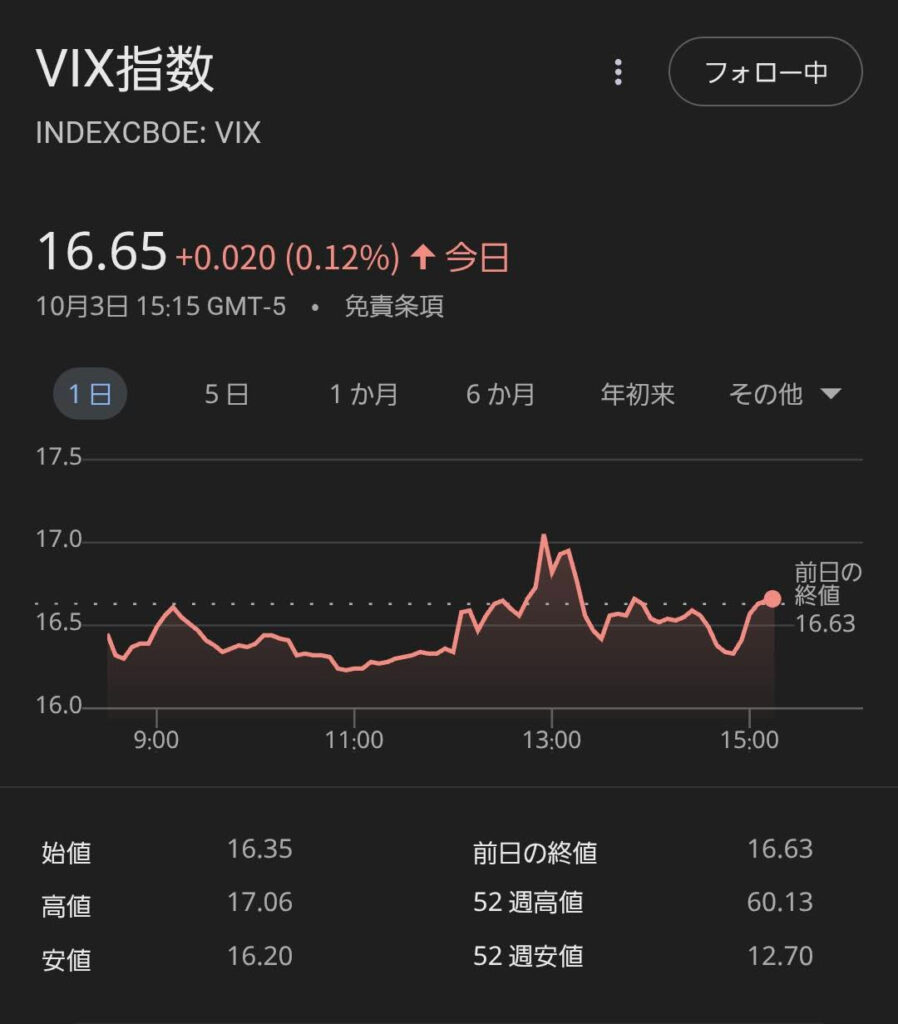This screenshot has height=1024, width=898.
Task: Open the three-dot overflow menu
Action: click(x=619, y=72)
